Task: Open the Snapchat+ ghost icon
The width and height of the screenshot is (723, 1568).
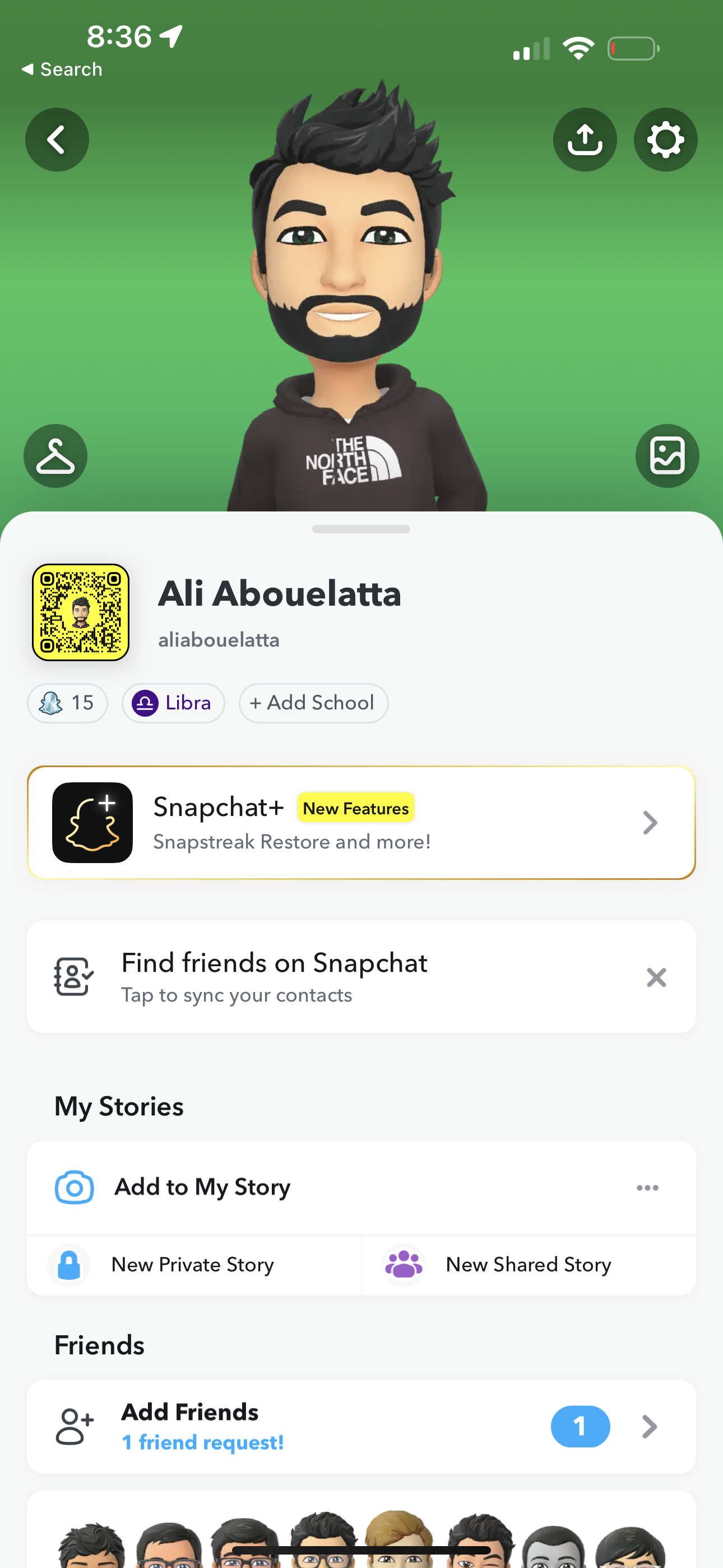Action: coord(92,822)
